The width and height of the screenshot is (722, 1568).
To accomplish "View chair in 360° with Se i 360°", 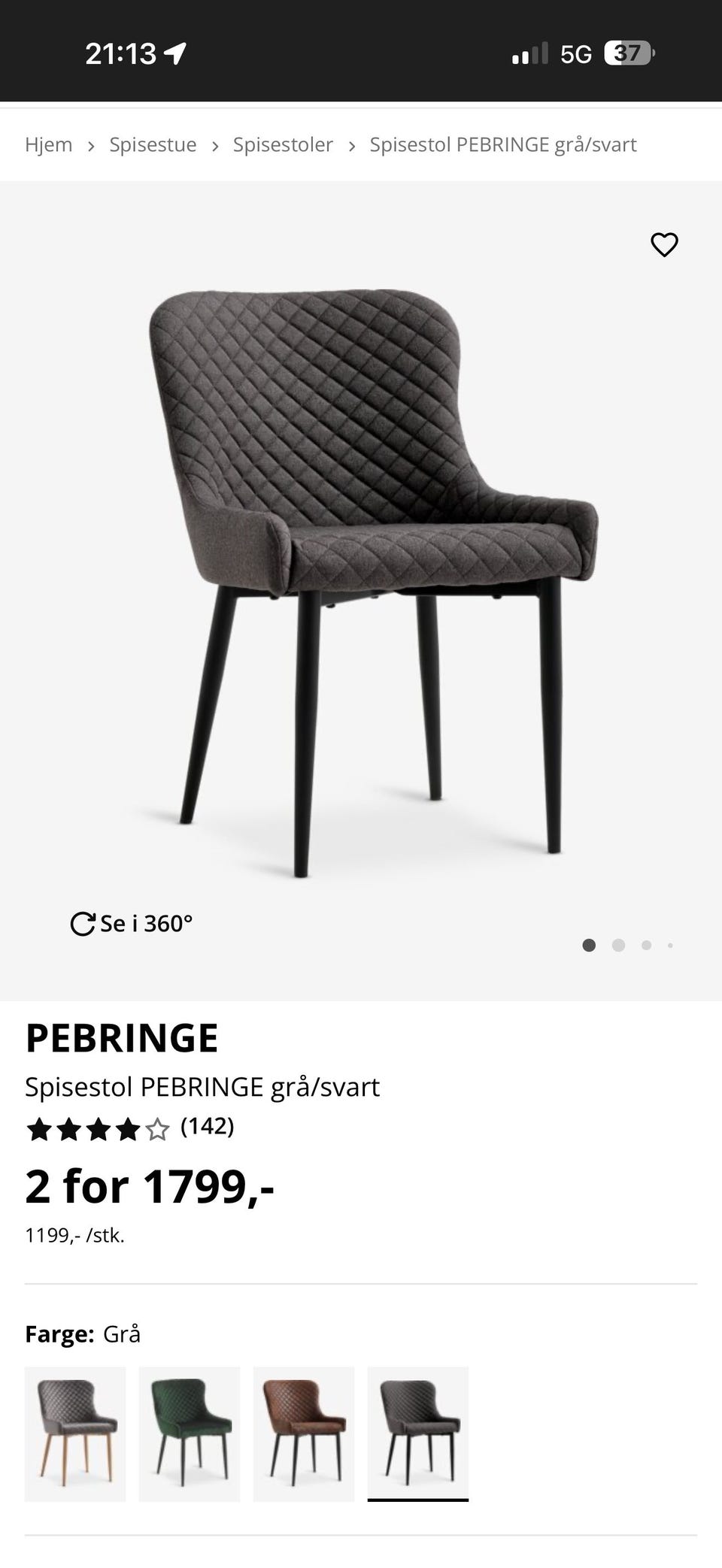I will coord(132,923).
